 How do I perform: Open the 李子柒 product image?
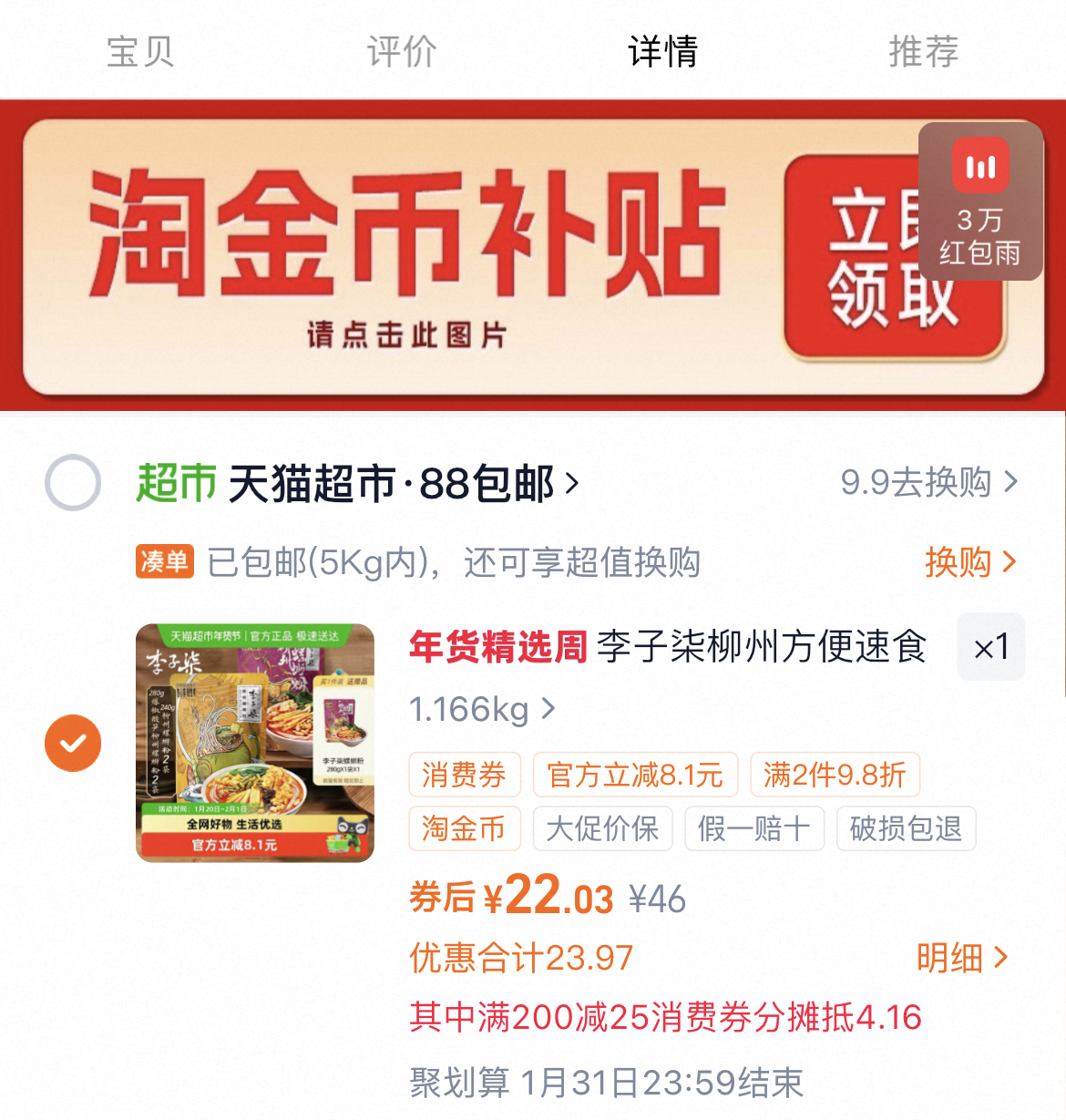click(255, 743)
